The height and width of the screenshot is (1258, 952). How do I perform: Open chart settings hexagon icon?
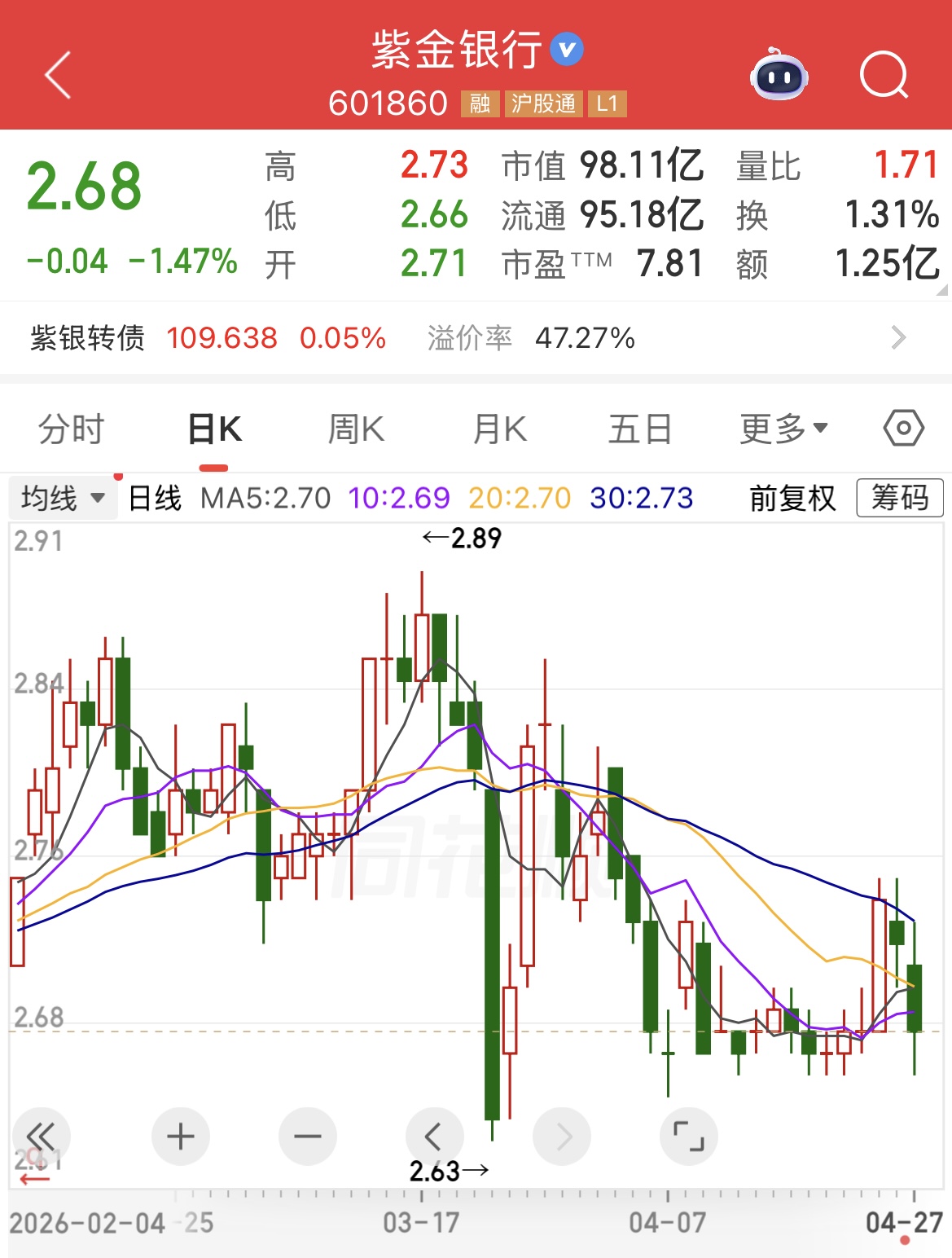903,428
